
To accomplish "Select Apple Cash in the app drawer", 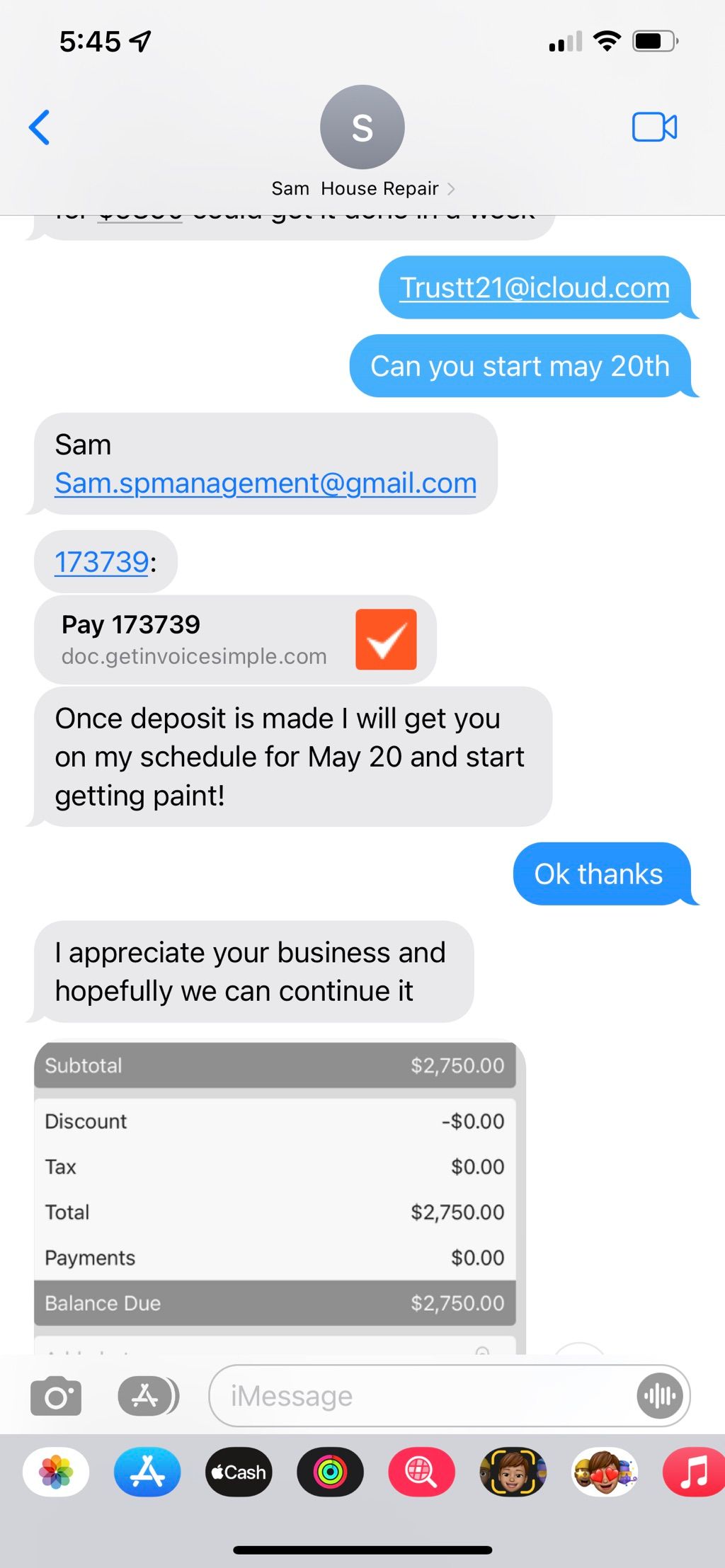I will (239, 1472).
